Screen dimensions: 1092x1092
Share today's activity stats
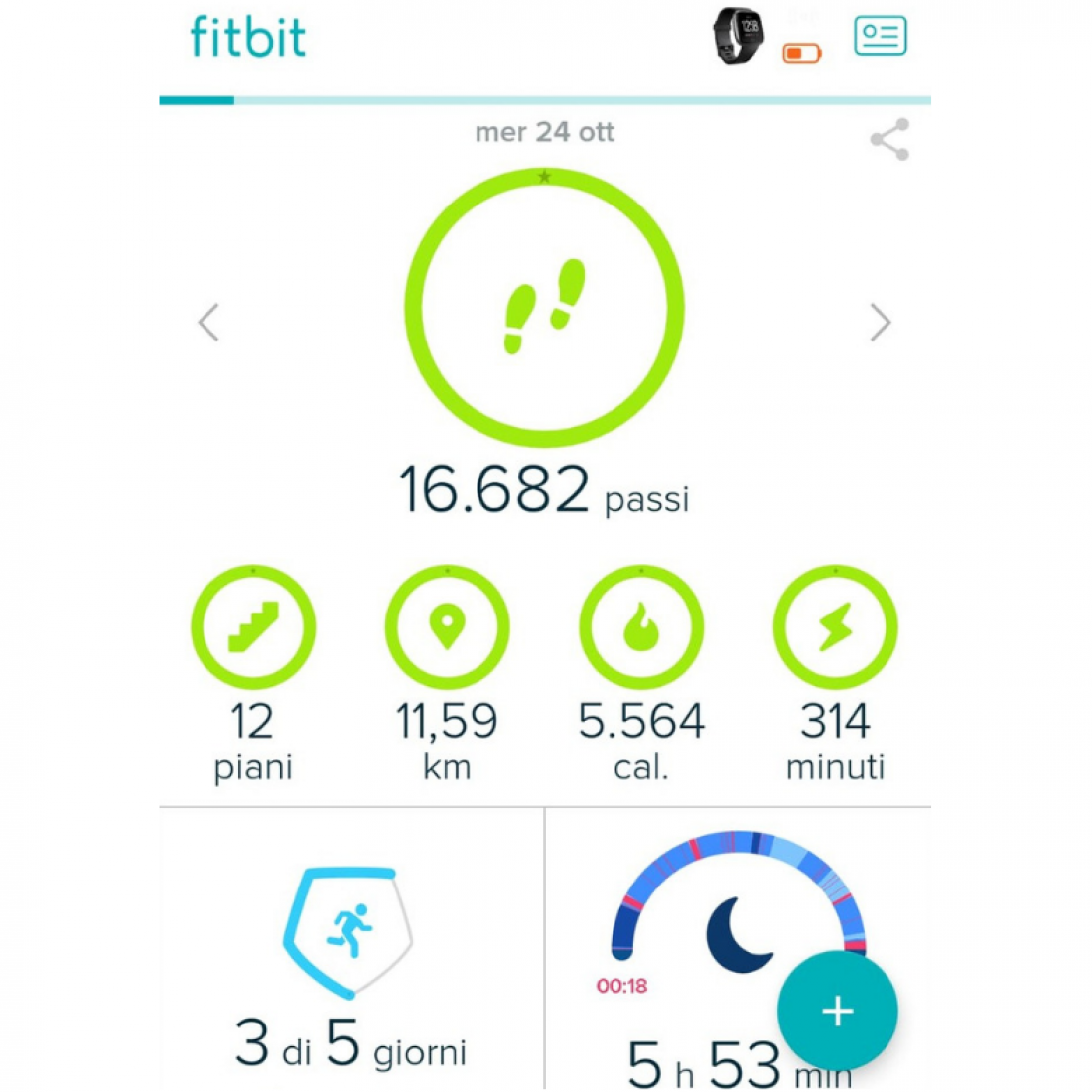tap(889, 140)
